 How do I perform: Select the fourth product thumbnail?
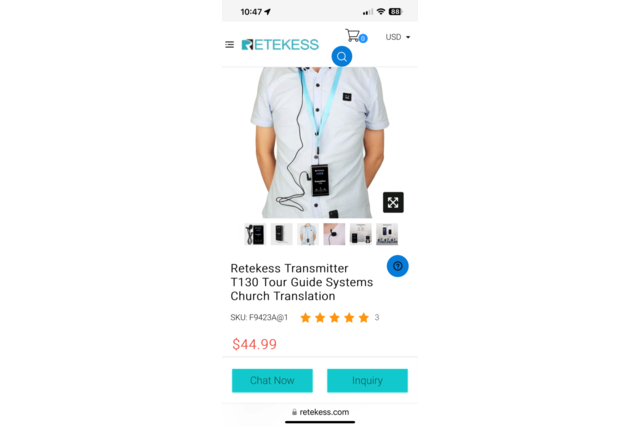click(x=334, y=234)
